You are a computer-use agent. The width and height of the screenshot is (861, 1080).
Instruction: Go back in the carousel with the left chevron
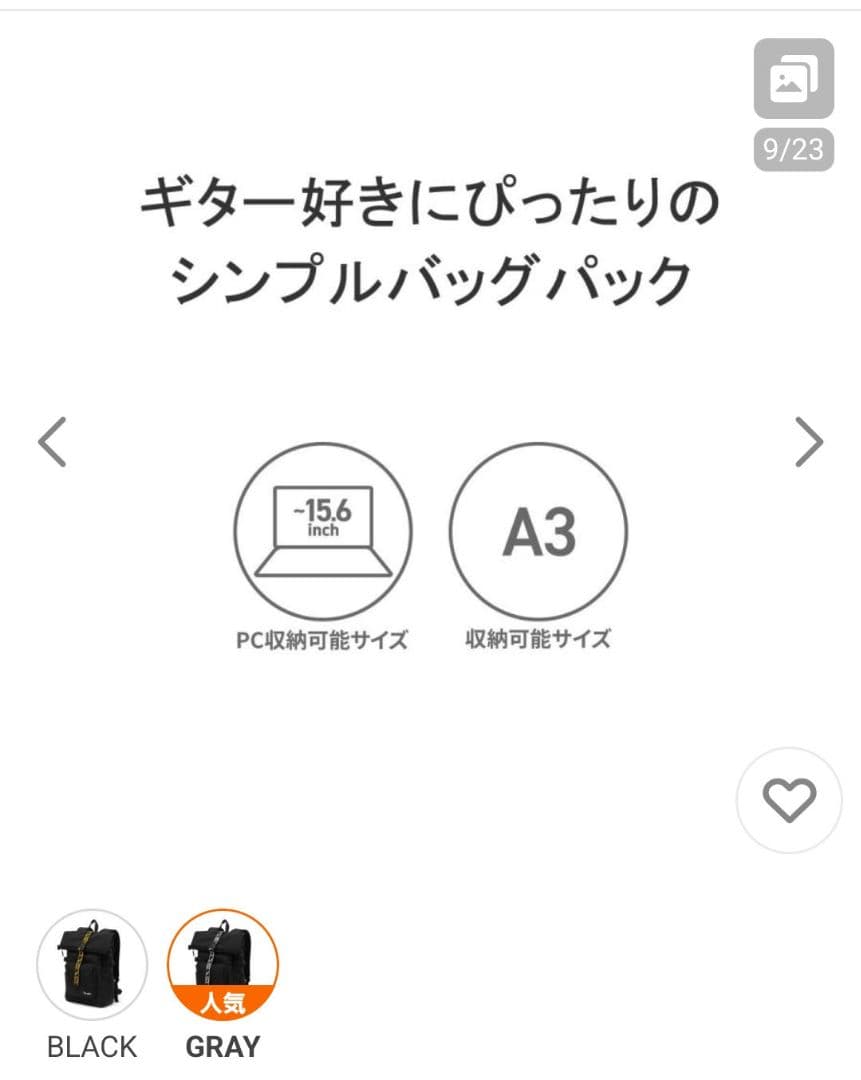(x=50, y=442)
